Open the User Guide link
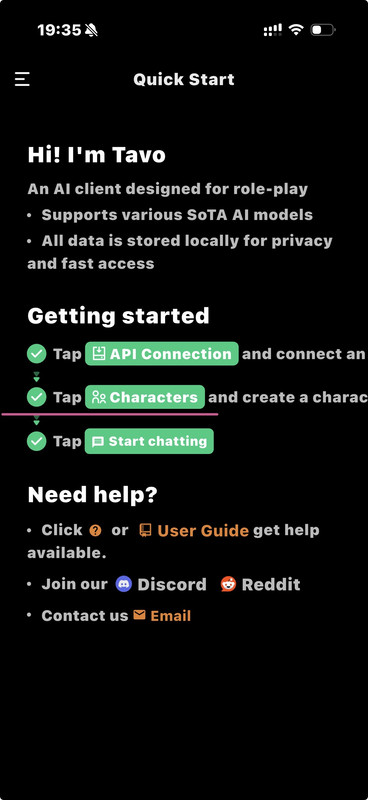 [194, 531]
